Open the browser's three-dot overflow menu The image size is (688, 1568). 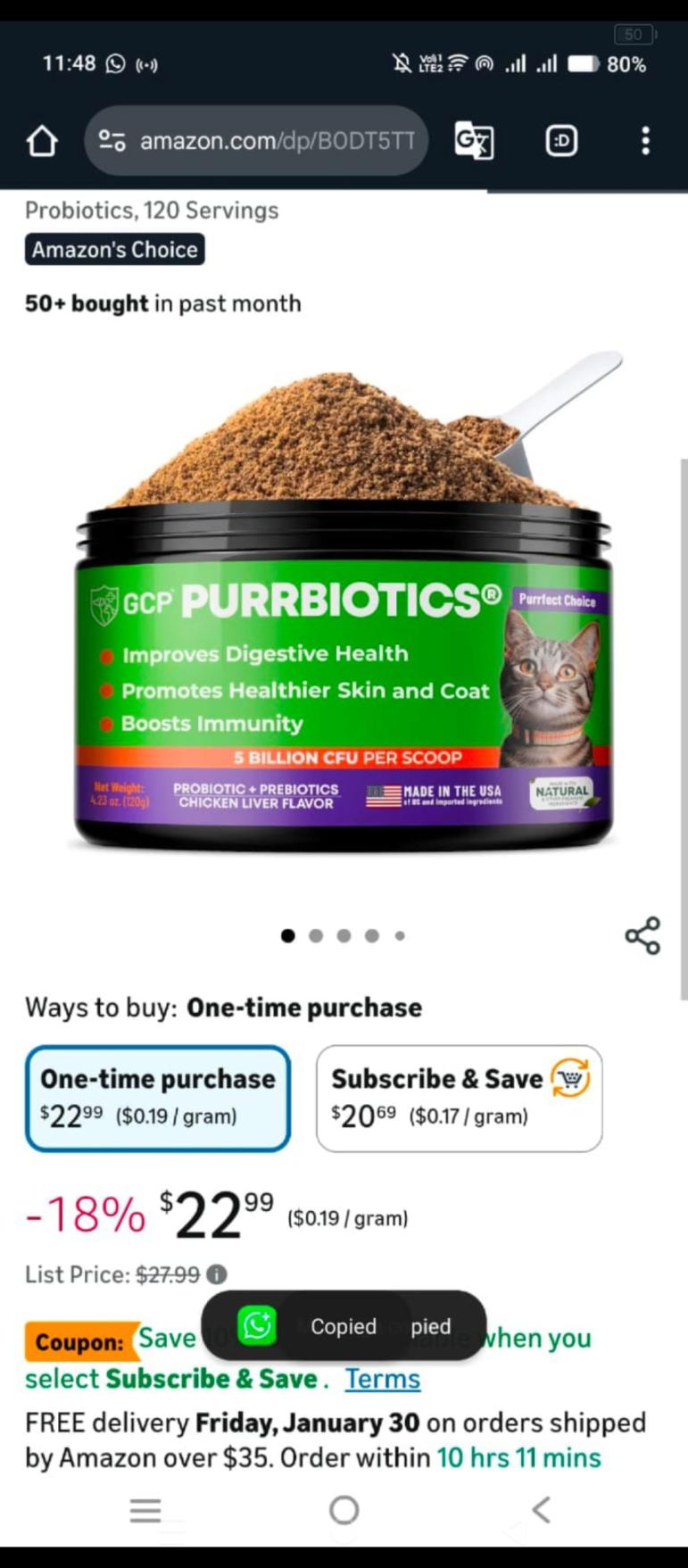pos(645,141)
